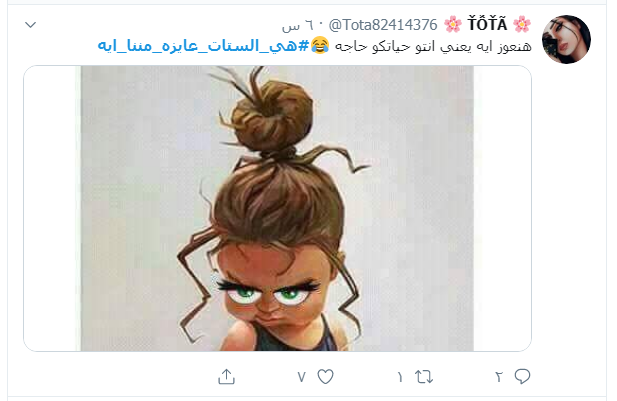Open the cartoon girl image in the tweet
Viewport: 617px width, 401px height.
(278, 208)
